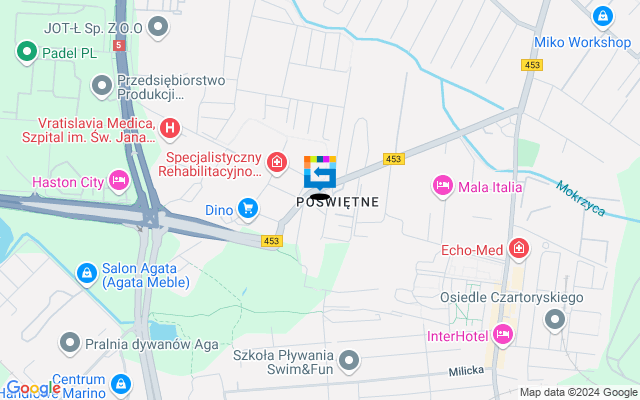Open the InterHotel lodging marker
This screenshot has height=400, width=640.
pos(502,333)
